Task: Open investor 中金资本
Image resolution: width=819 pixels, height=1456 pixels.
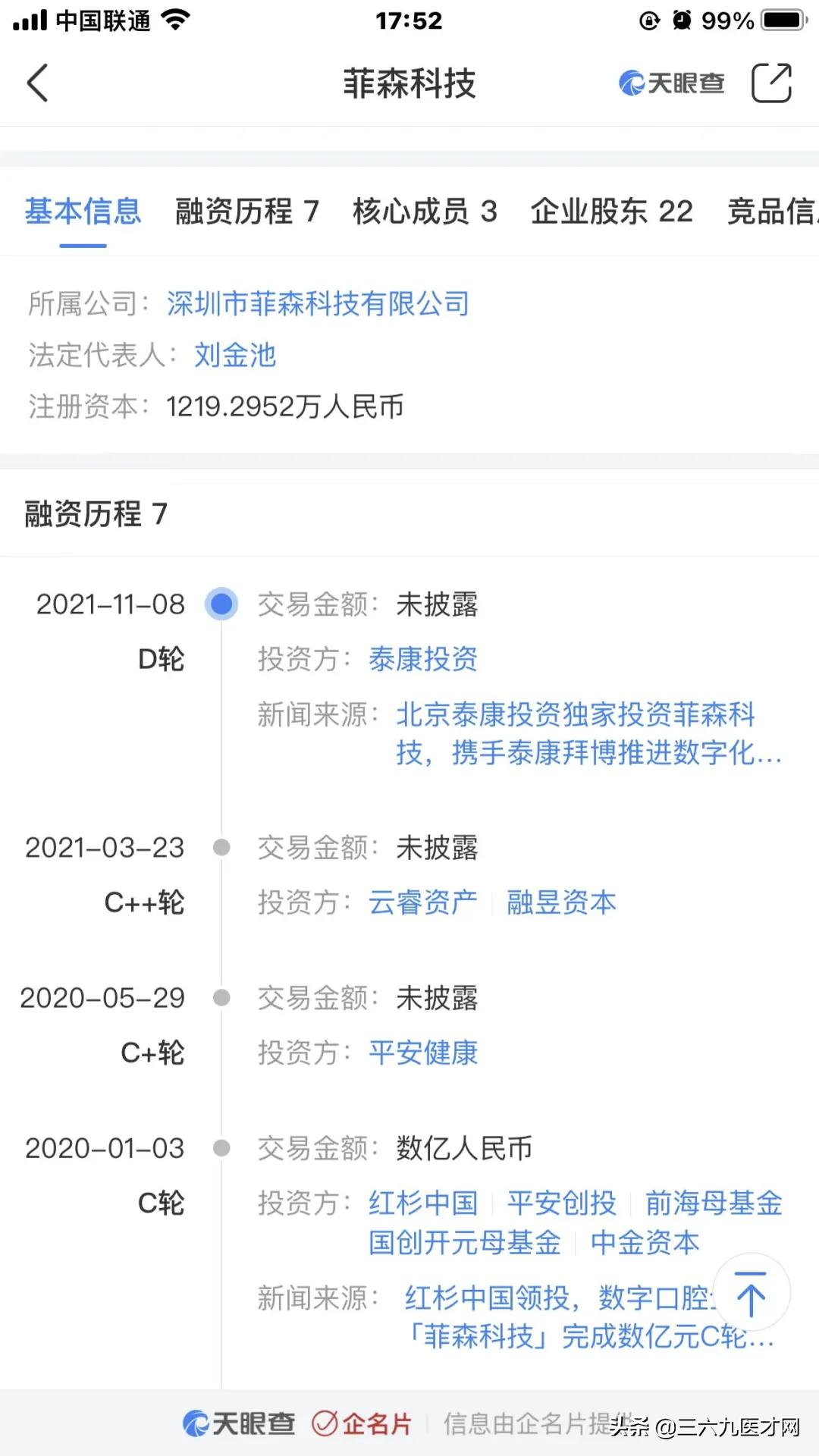Action: coord(645,1242)
